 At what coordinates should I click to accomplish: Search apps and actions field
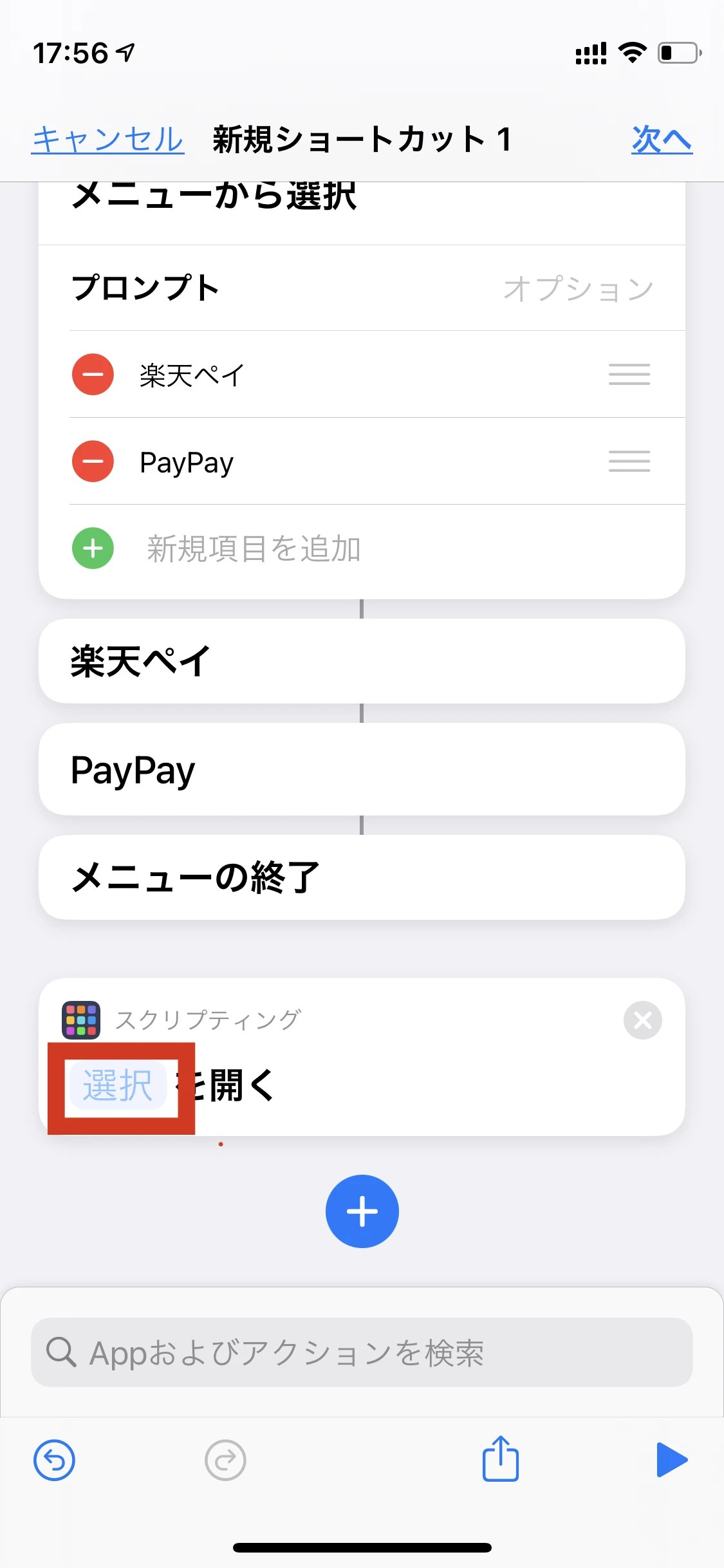[362, 1352]
